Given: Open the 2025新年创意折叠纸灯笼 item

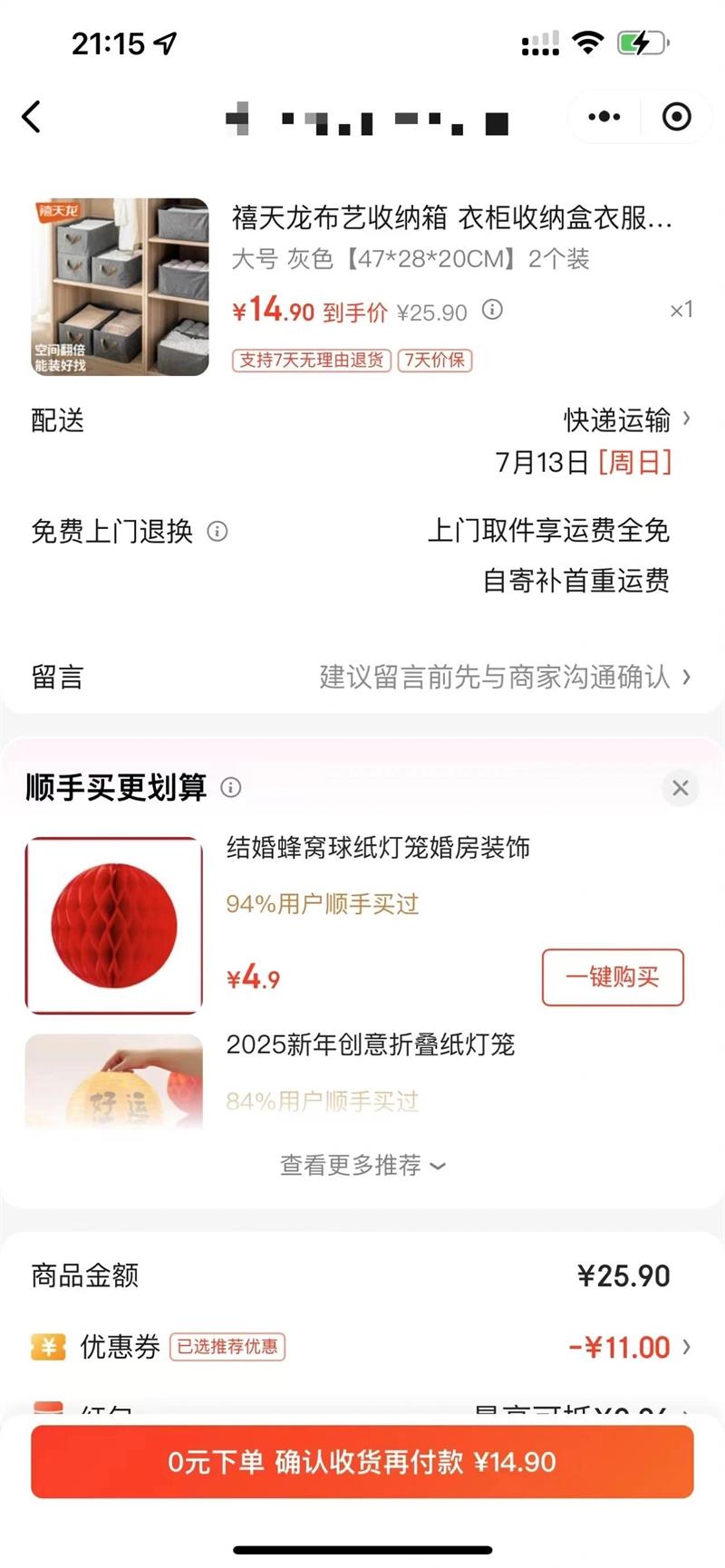Looking at the screenshot, I should [x=370, y=1044].
